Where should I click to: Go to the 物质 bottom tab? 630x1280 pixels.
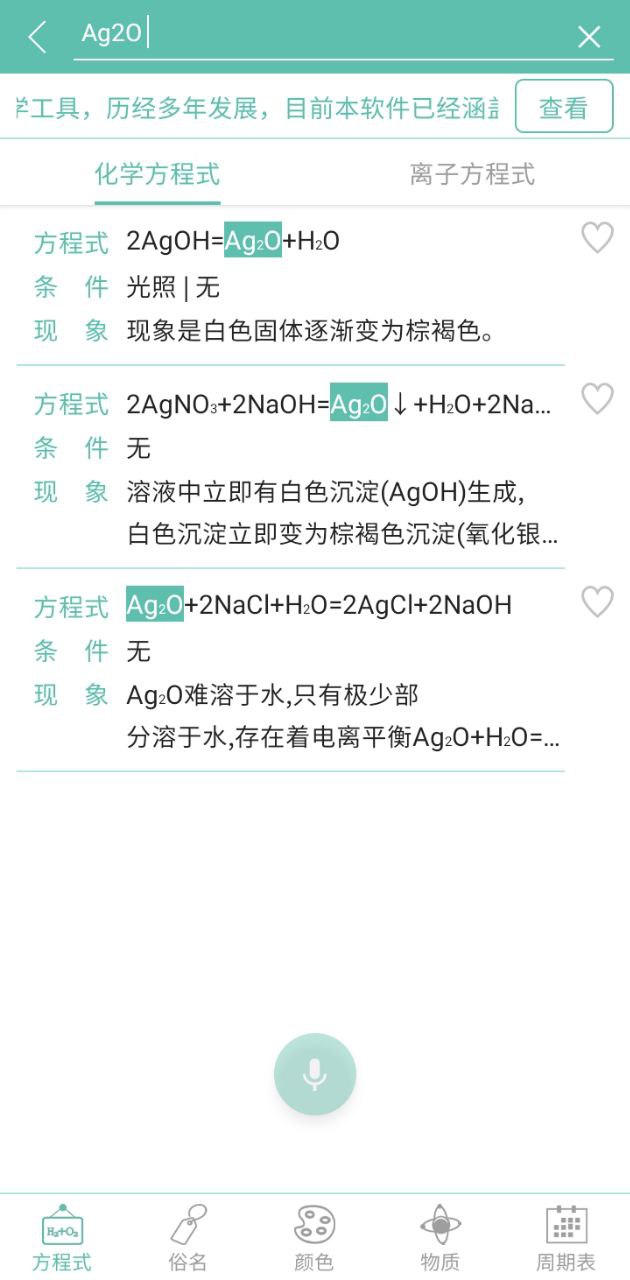tap(440, 1238)
